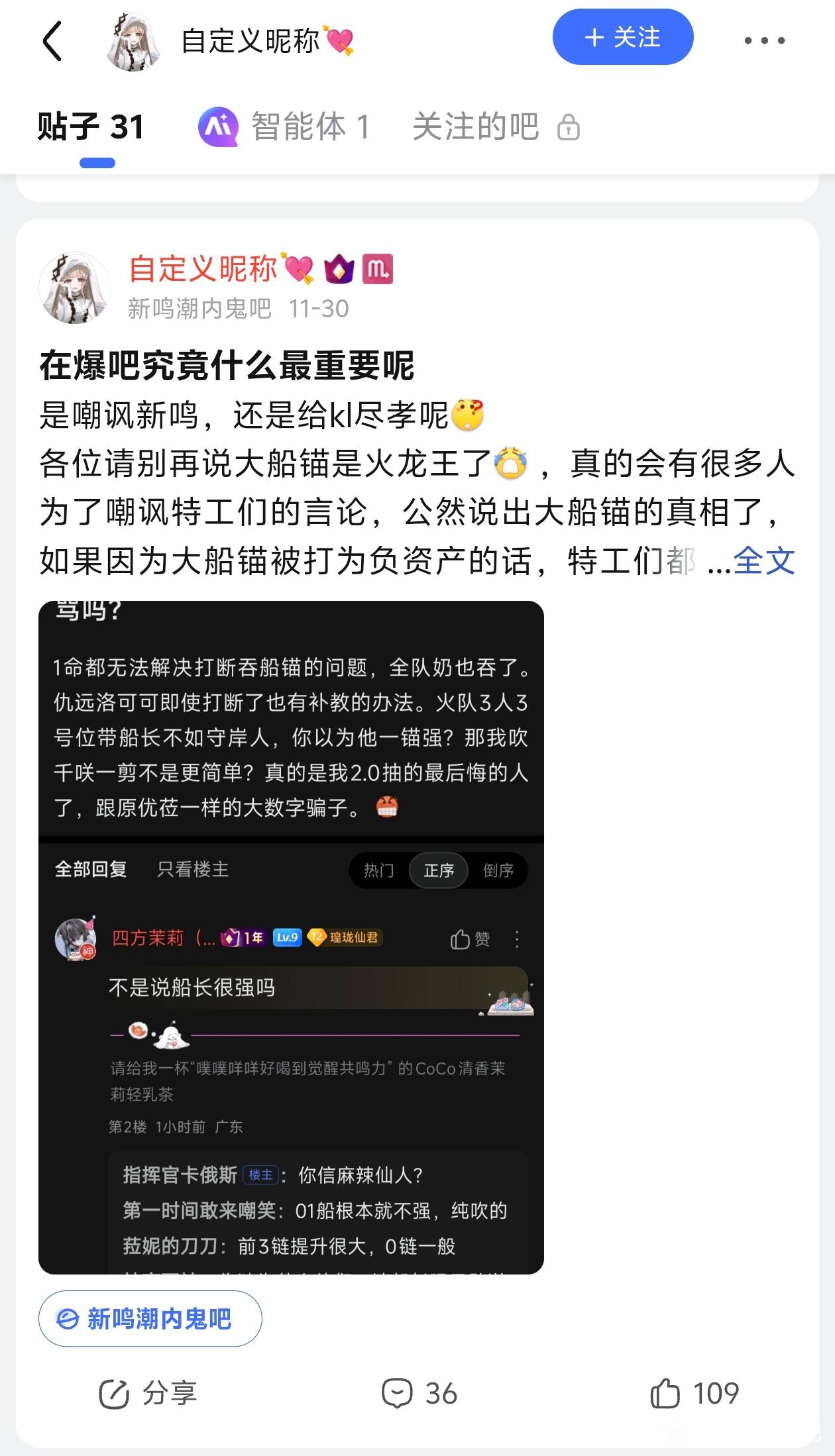Open the post author's avatar
Screen dimensions: 835x1456
pos(75,287)
